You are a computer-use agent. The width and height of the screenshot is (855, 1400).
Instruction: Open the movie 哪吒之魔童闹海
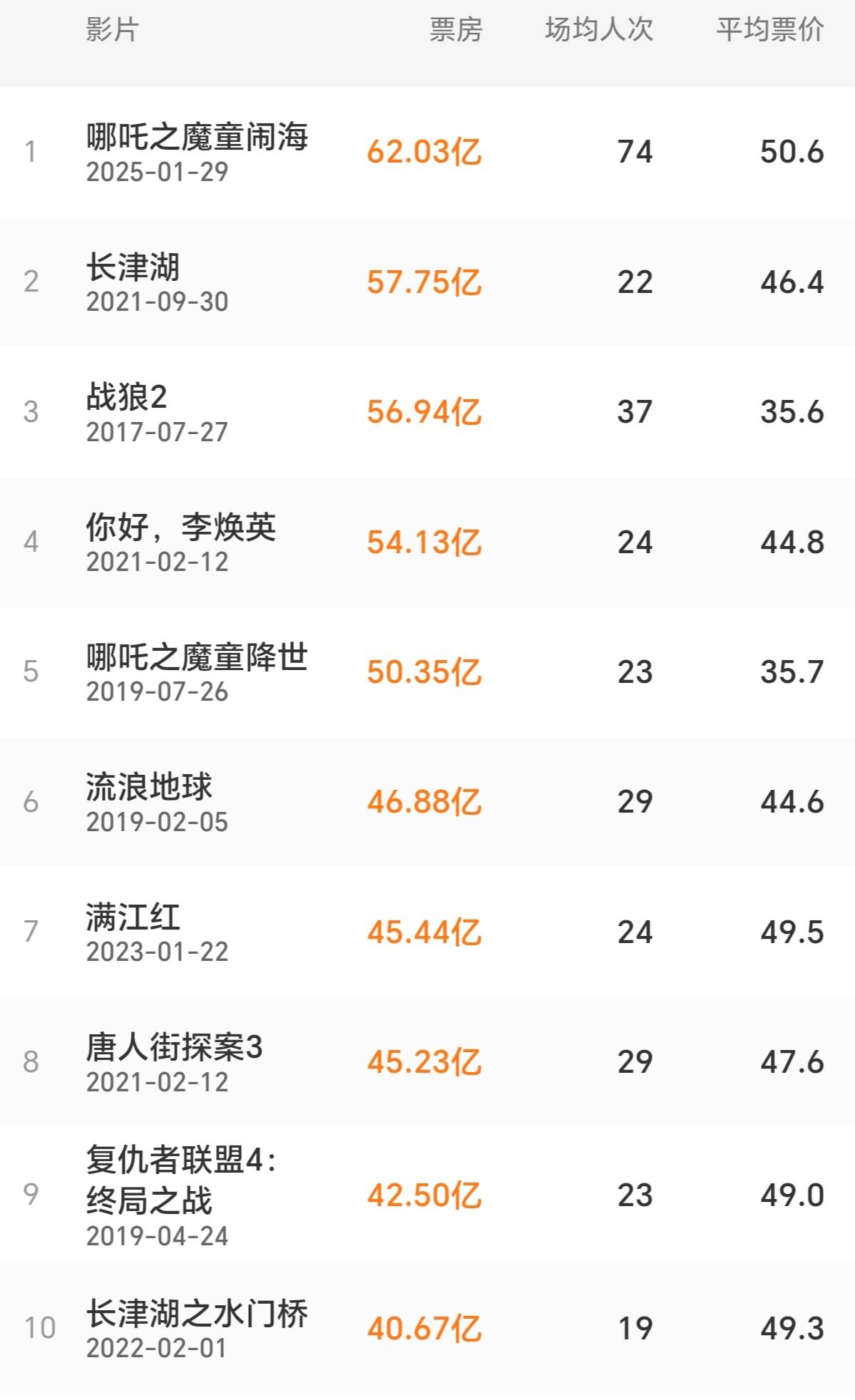click(x=197, y=137)
